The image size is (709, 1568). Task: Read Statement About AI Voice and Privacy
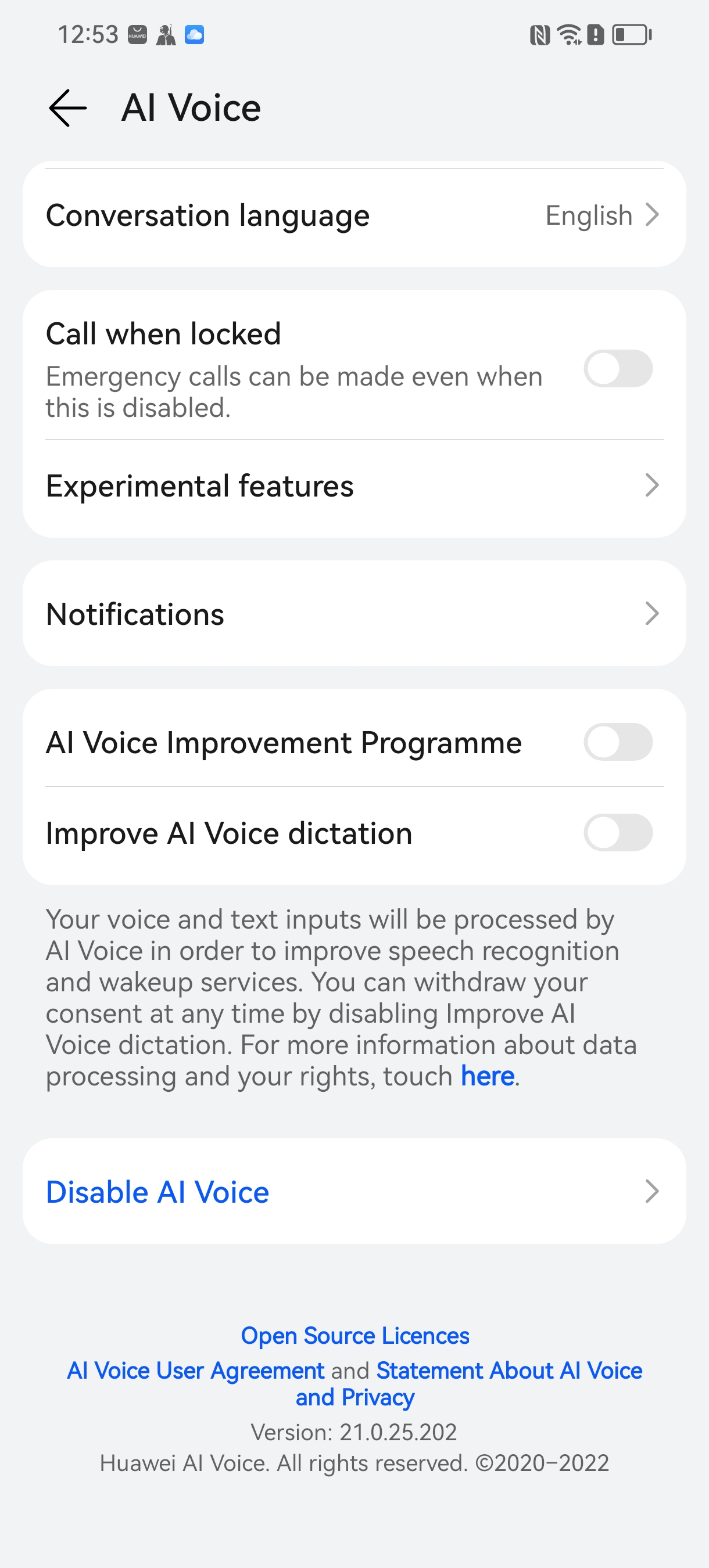pos(509,1371)
